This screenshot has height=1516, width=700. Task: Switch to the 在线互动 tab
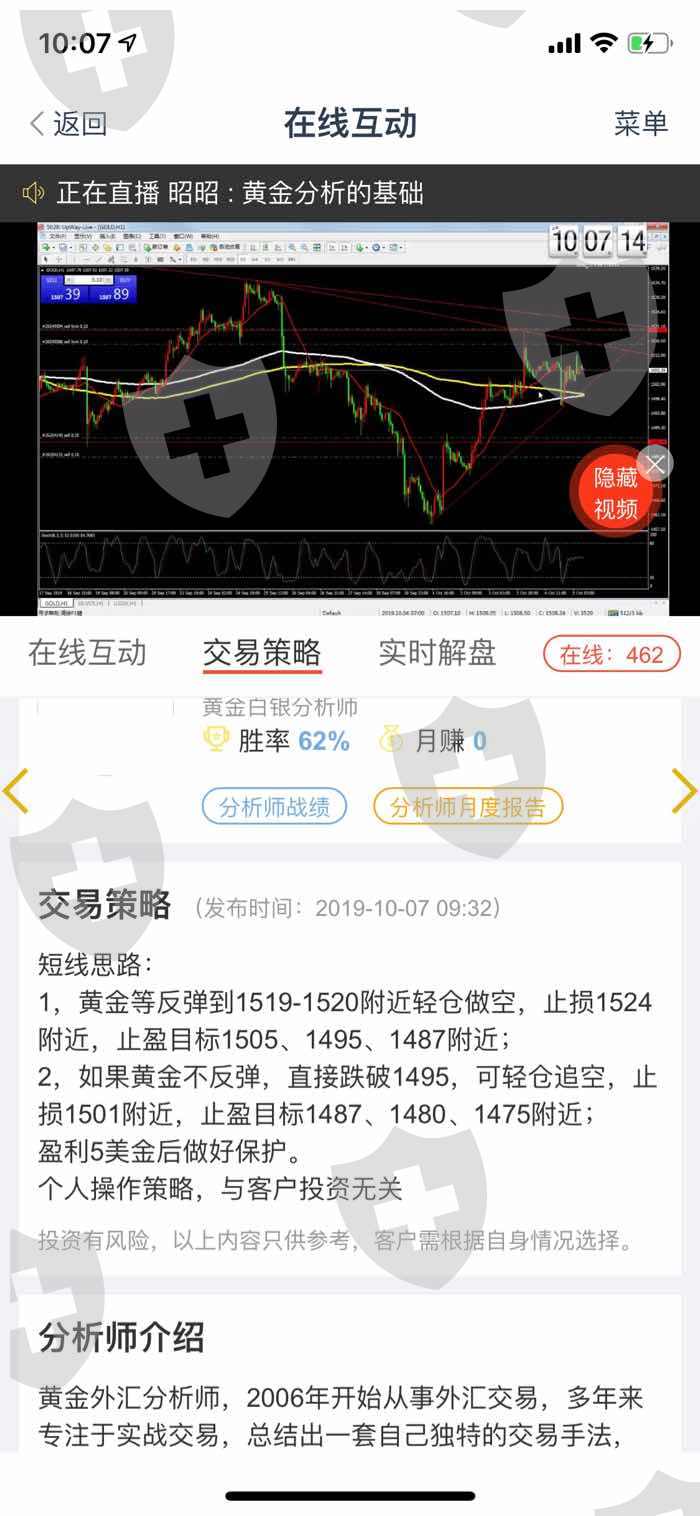pos(87,653)
